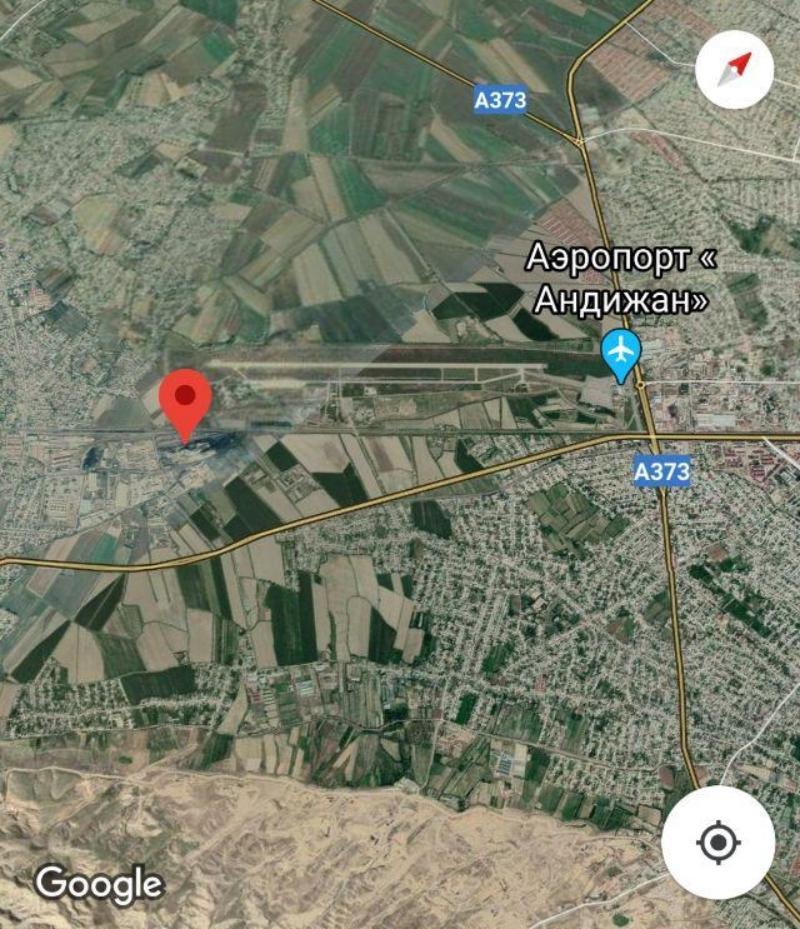Center map on my current location
Image resolution: width=800 pixels, height=929 pixels.
[717, 842]
